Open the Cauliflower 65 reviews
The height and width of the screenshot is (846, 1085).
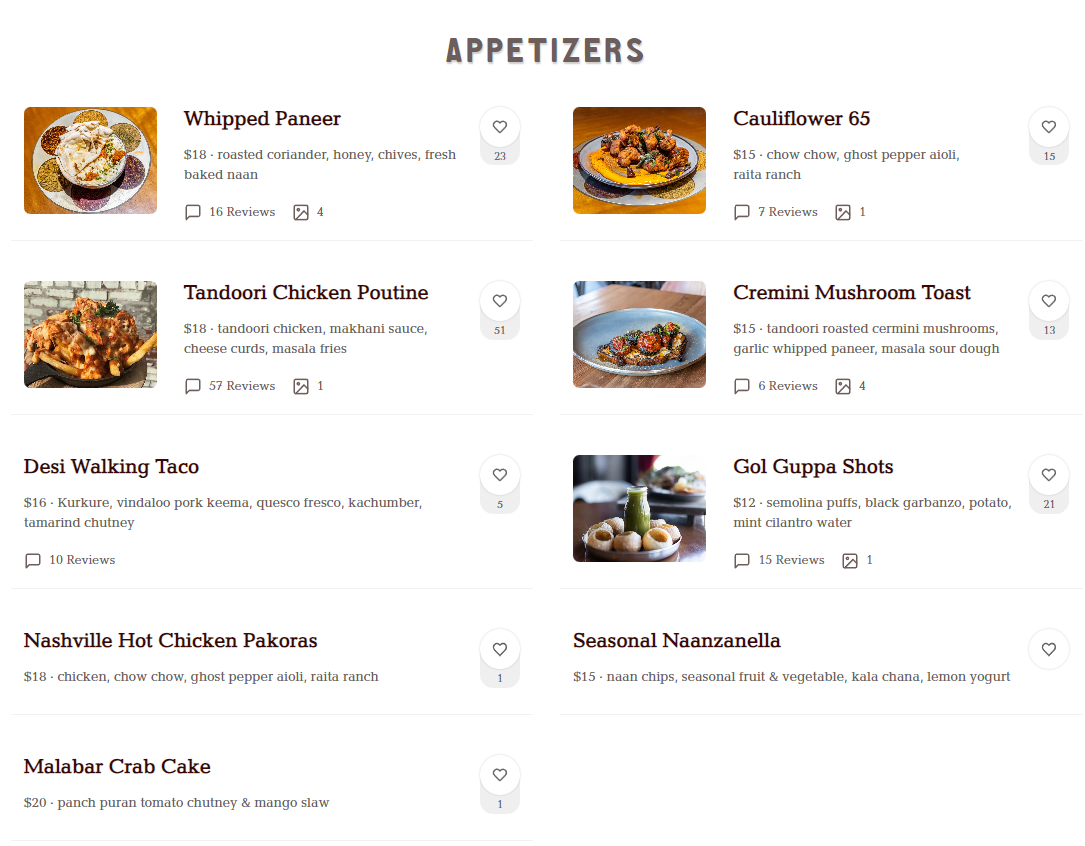[x=776, y=212]
